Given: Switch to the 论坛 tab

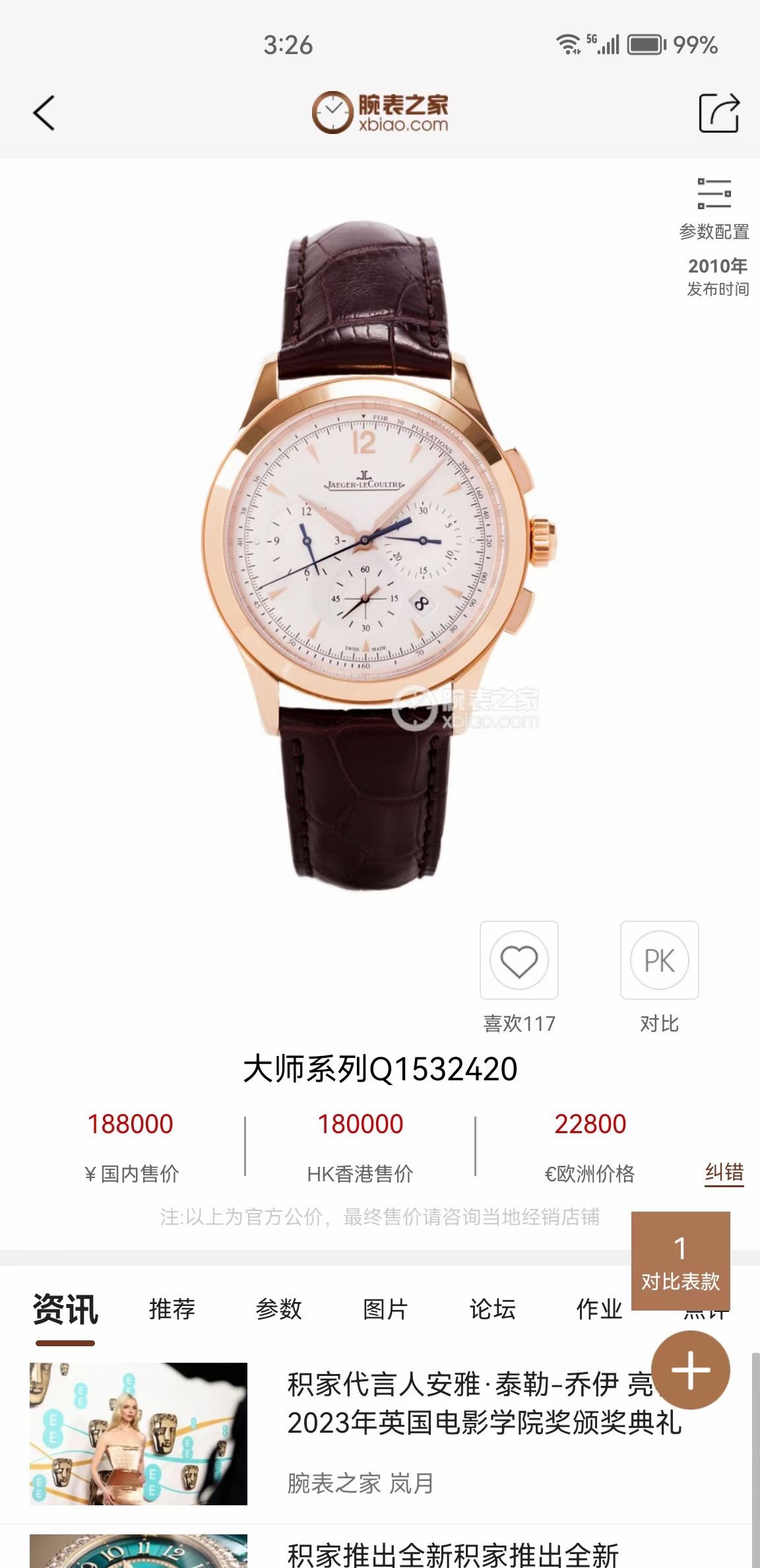Looking at the screenshot, I should [x=493, y=1309].
